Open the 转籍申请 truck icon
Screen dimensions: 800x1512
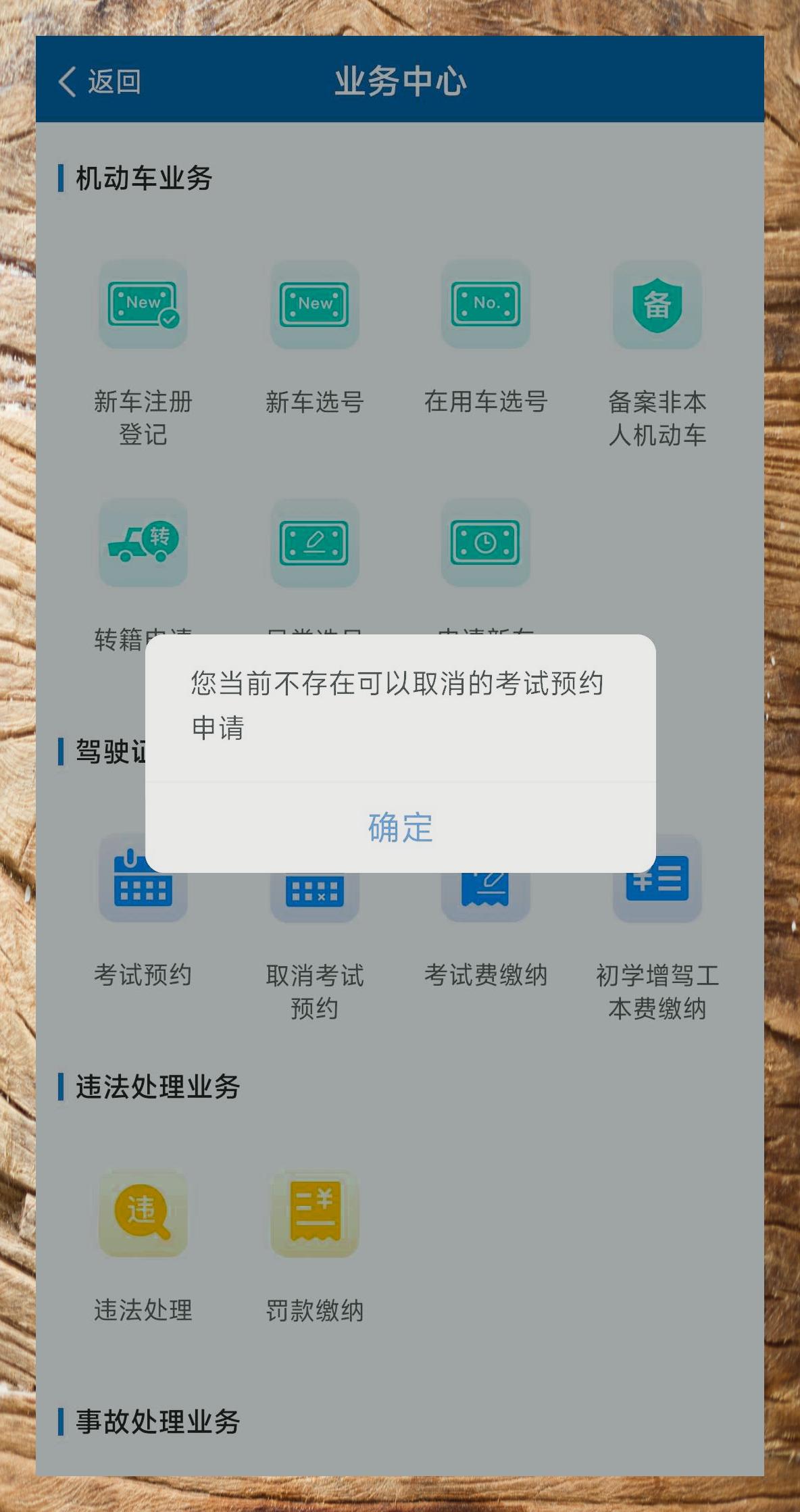tap(143, 546)
